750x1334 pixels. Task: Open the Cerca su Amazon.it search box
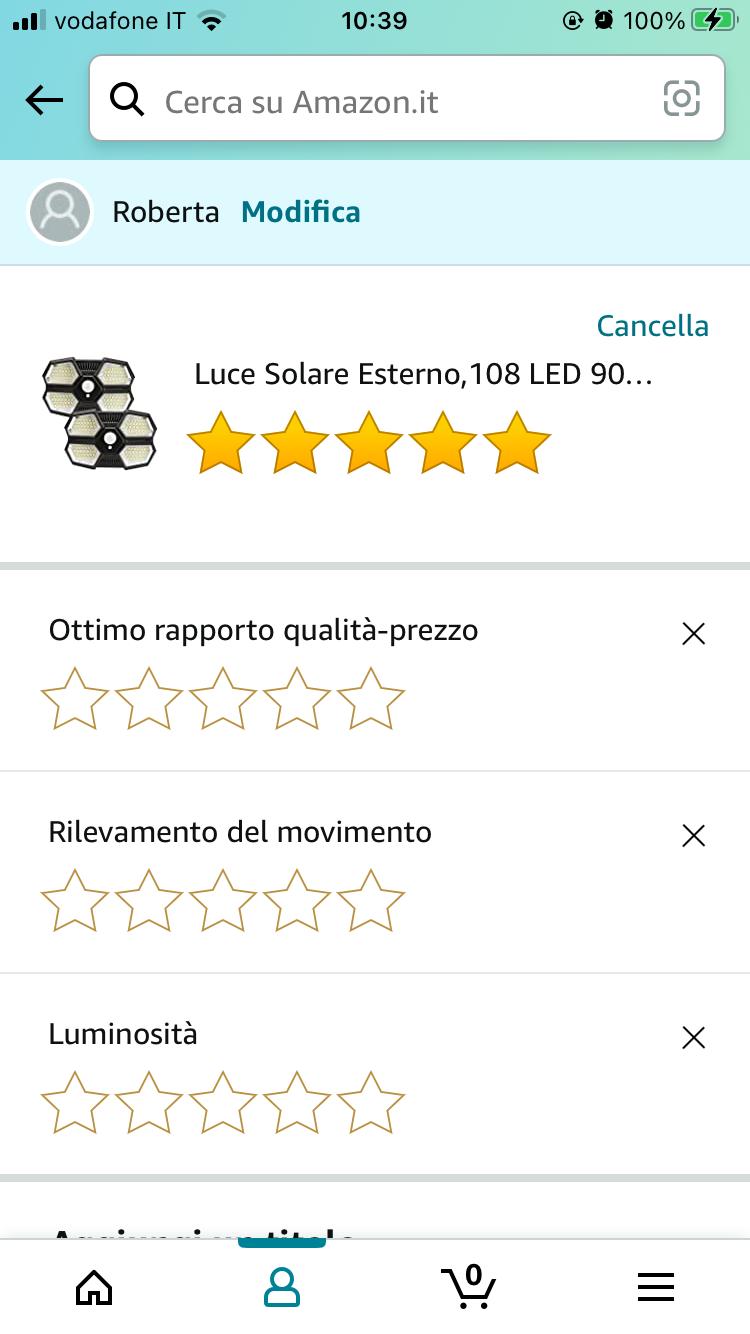click(380, 100)
